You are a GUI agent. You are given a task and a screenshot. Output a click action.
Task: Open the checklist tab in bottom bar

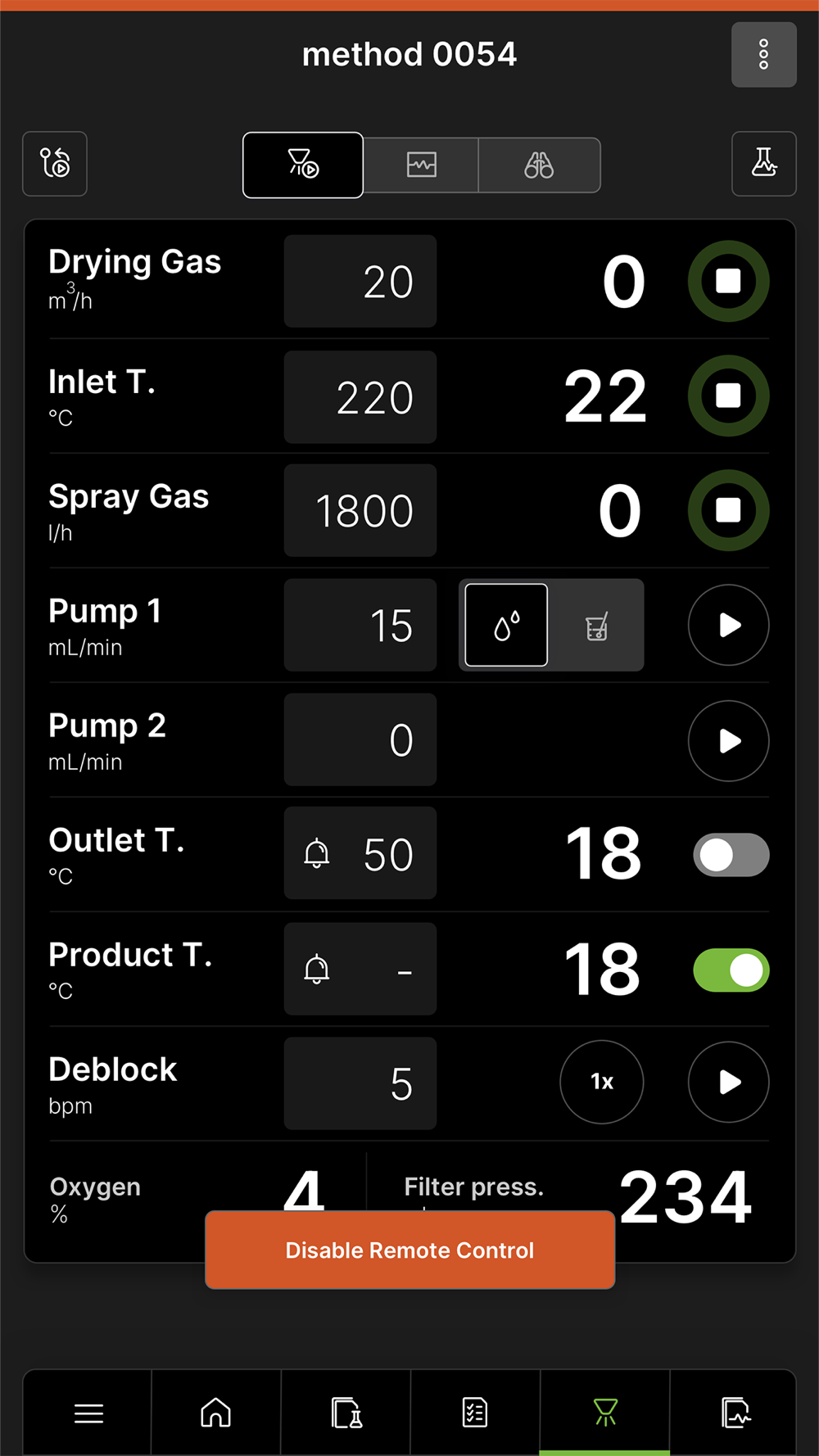pyautogui.click(x=475, y=1413)
